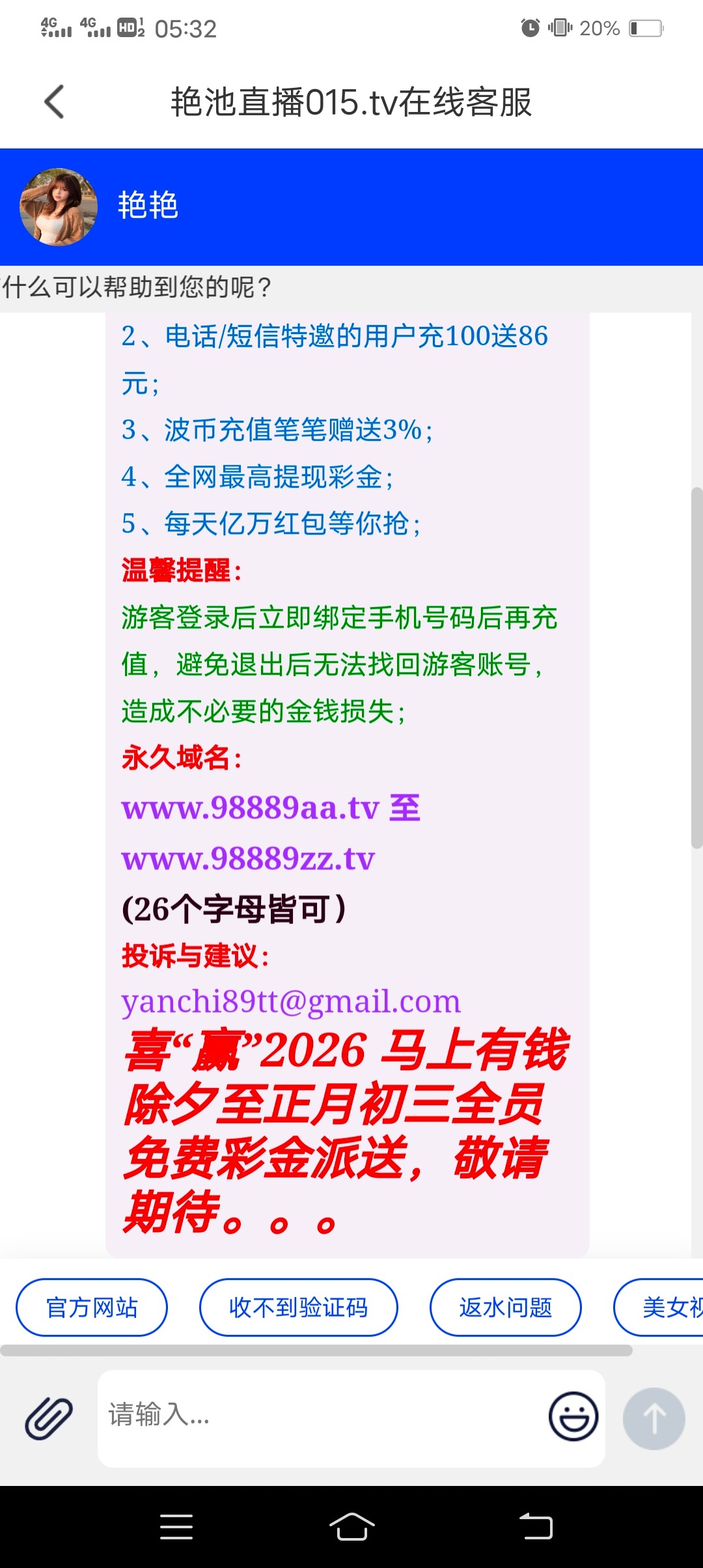This screenshot has width=703, height=1568.
Task: Open the paperclip attachment picker
Action: 49,1418
